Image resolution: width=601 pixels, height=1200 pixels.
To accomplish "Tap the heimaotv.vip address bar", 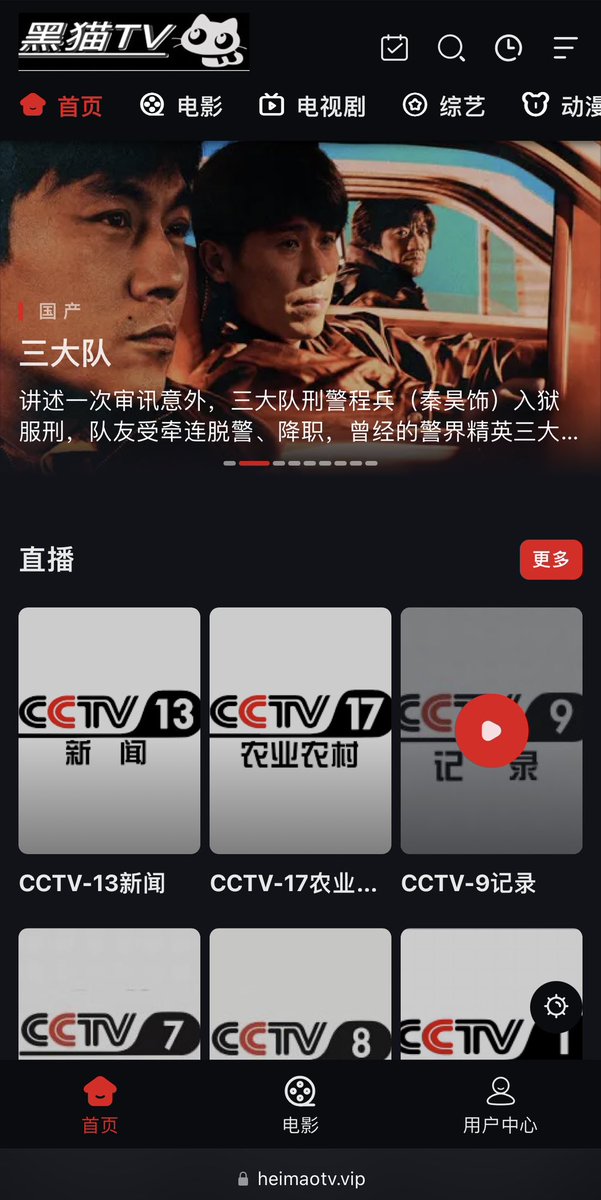I will tap(300, 1179).
